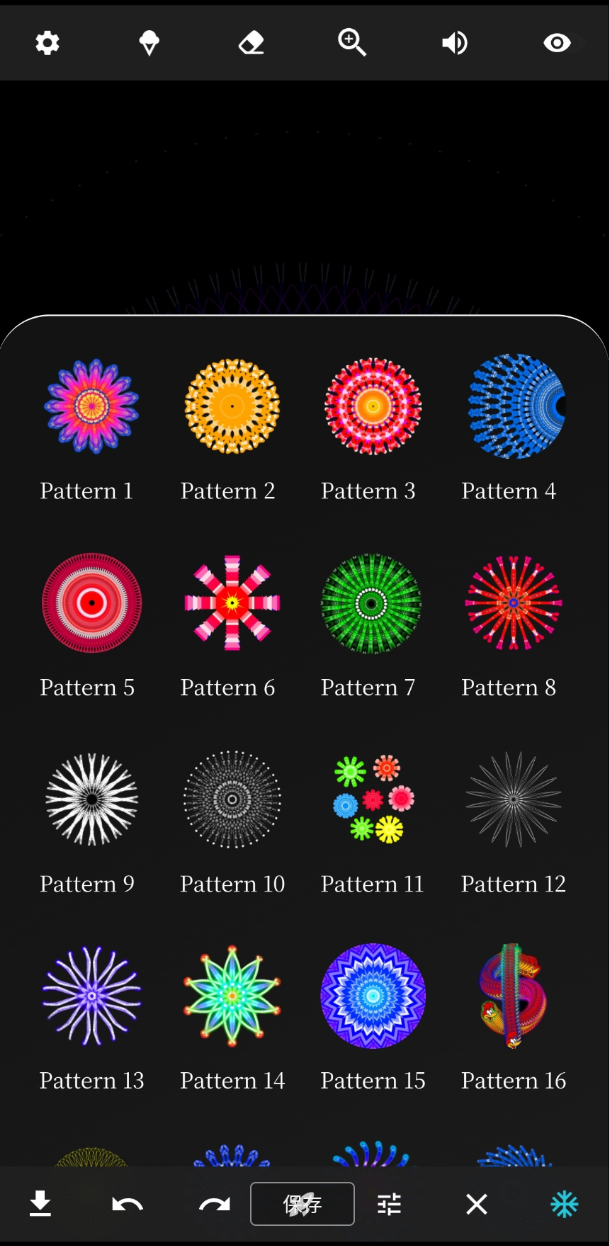Open the settings gear
The image size is (609, 1246).
[47, 43]
